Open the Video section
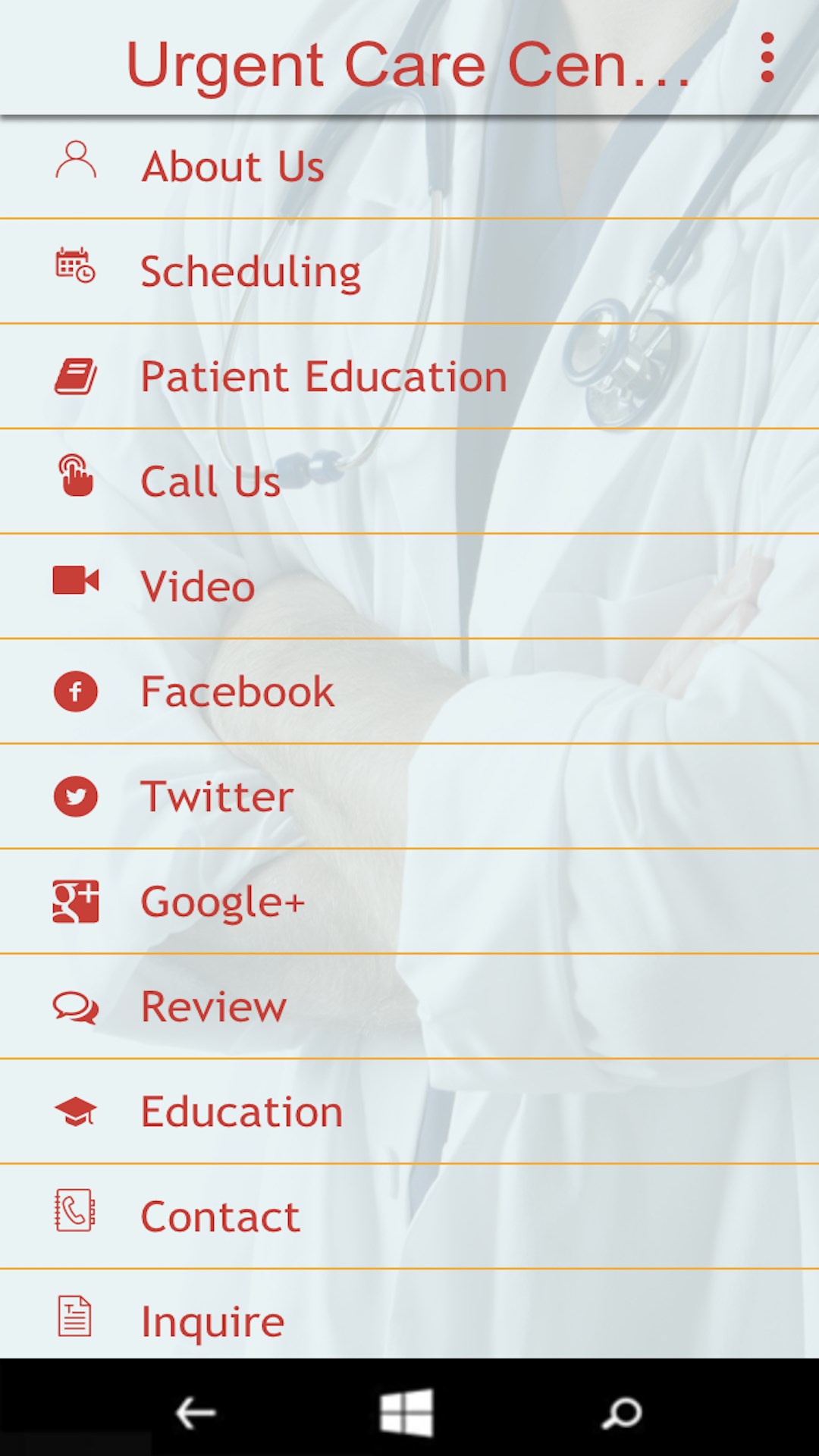Image resolution: width=819 pixels, height=1456 pixels. coord(198,586)
